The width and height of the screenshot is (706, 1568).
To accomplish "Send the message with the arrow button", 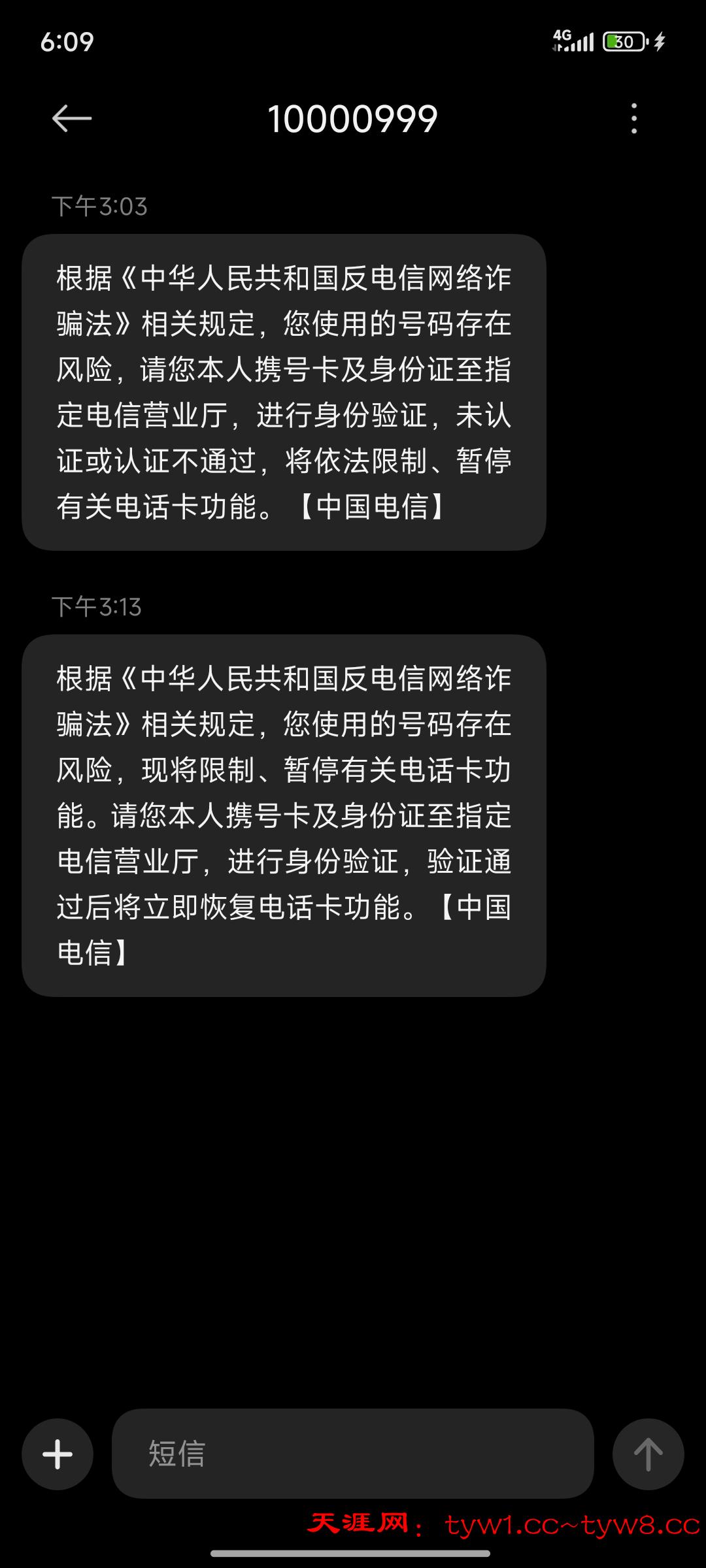I will coord(648,1454).
